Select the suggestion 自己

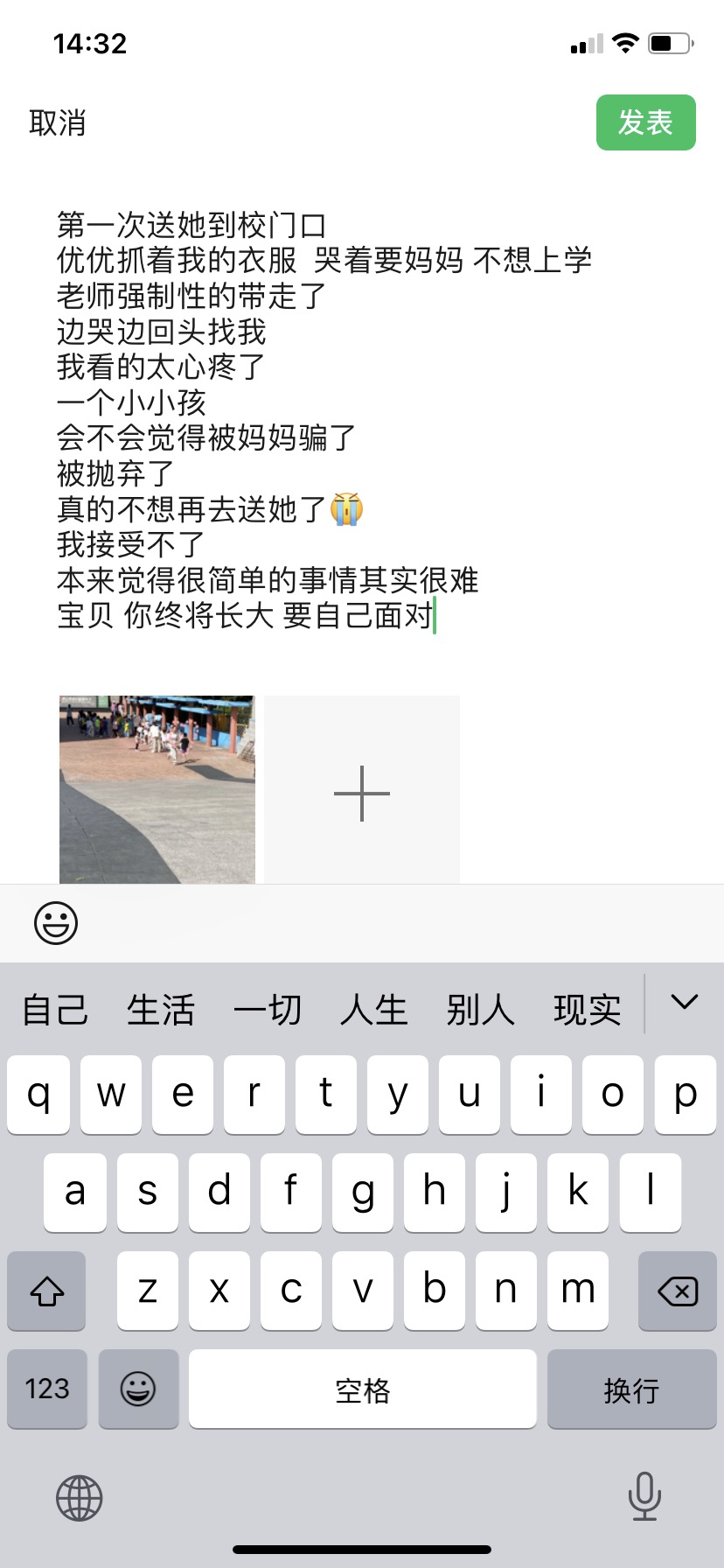[55, 1010]
